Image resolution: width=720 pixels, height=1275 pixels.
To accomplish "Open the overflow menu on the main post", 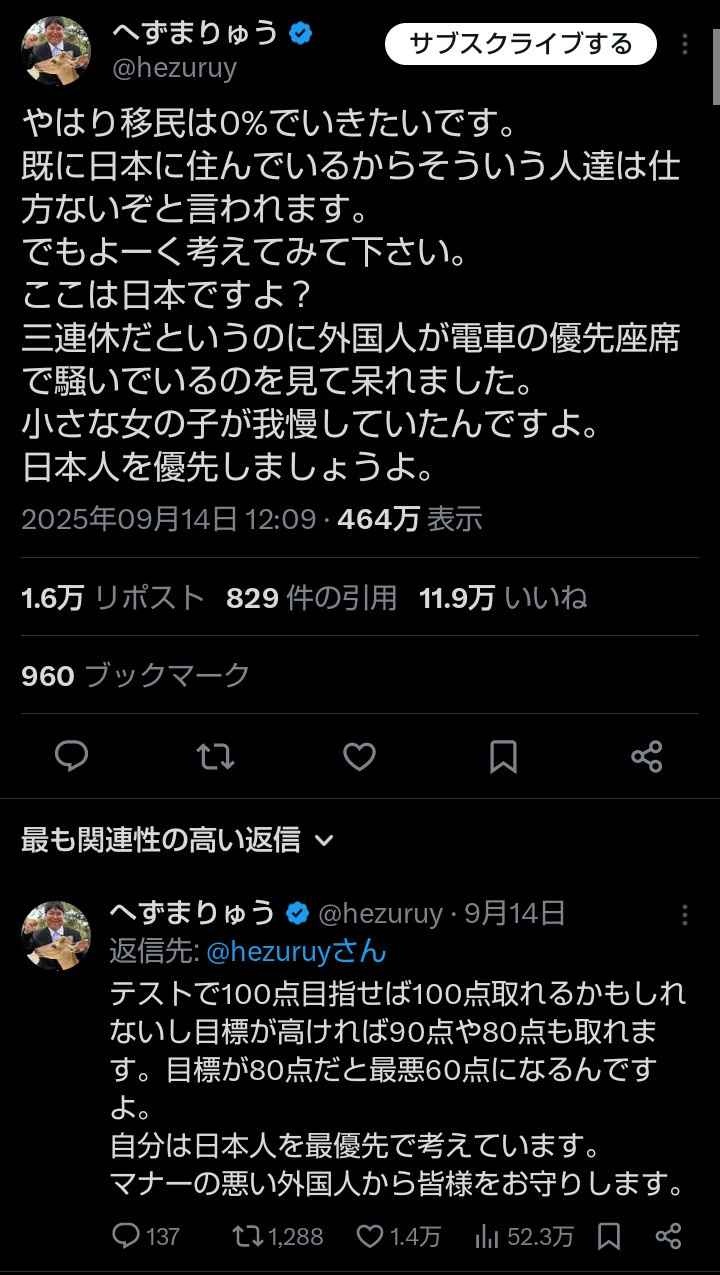I will 685,44.
